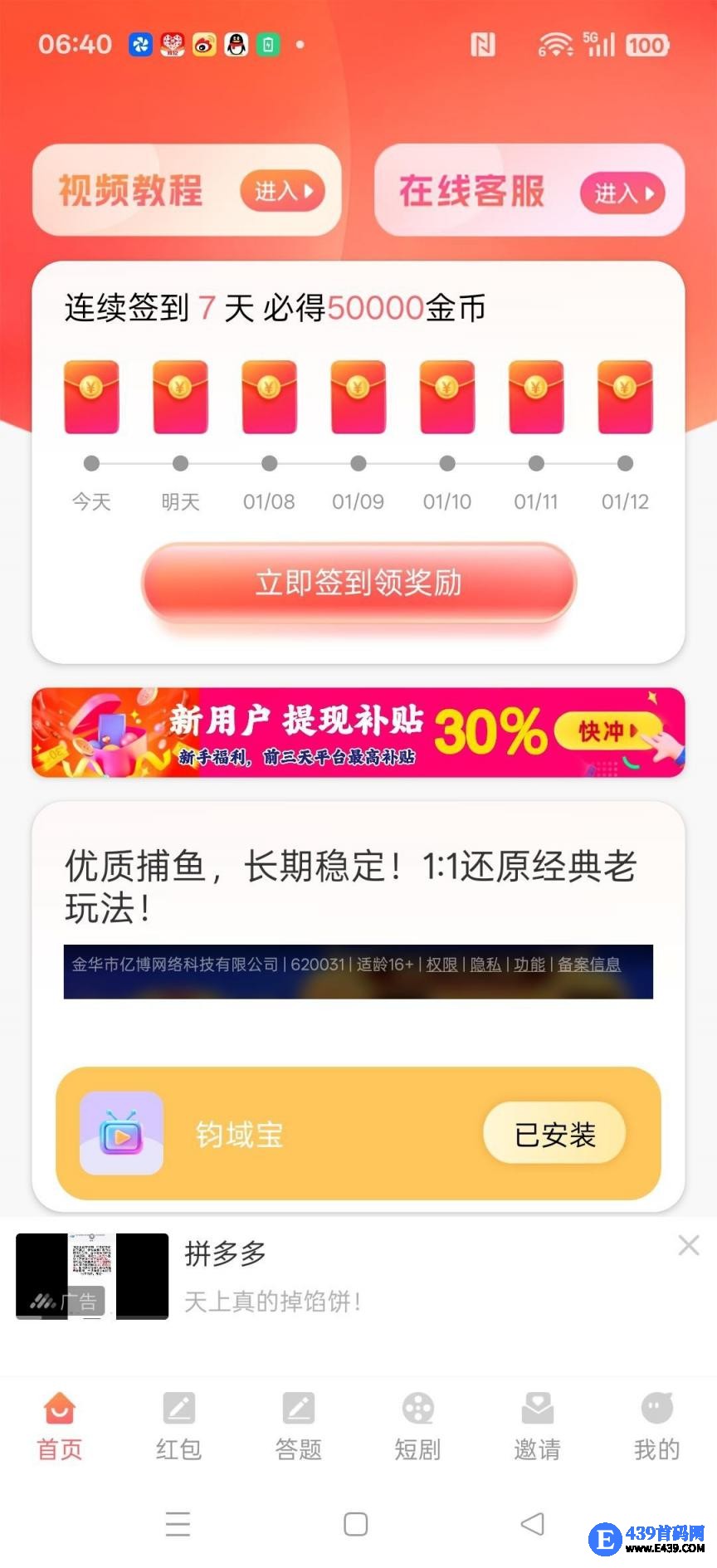Switch to the 邀请 tab
Screen dimensions: 717x1568
click(537, 1426)
